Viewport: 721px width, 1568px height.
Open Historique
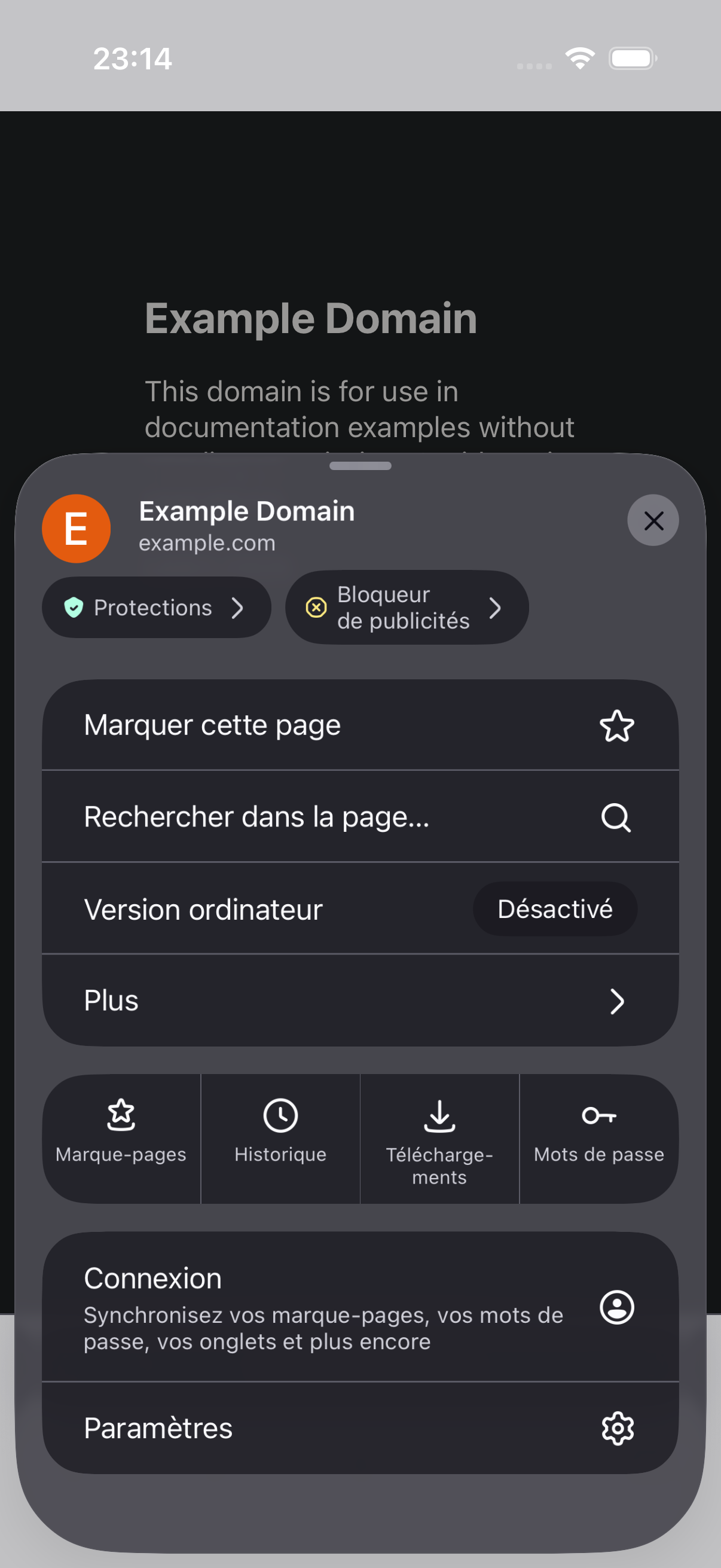pos(280,1139)
